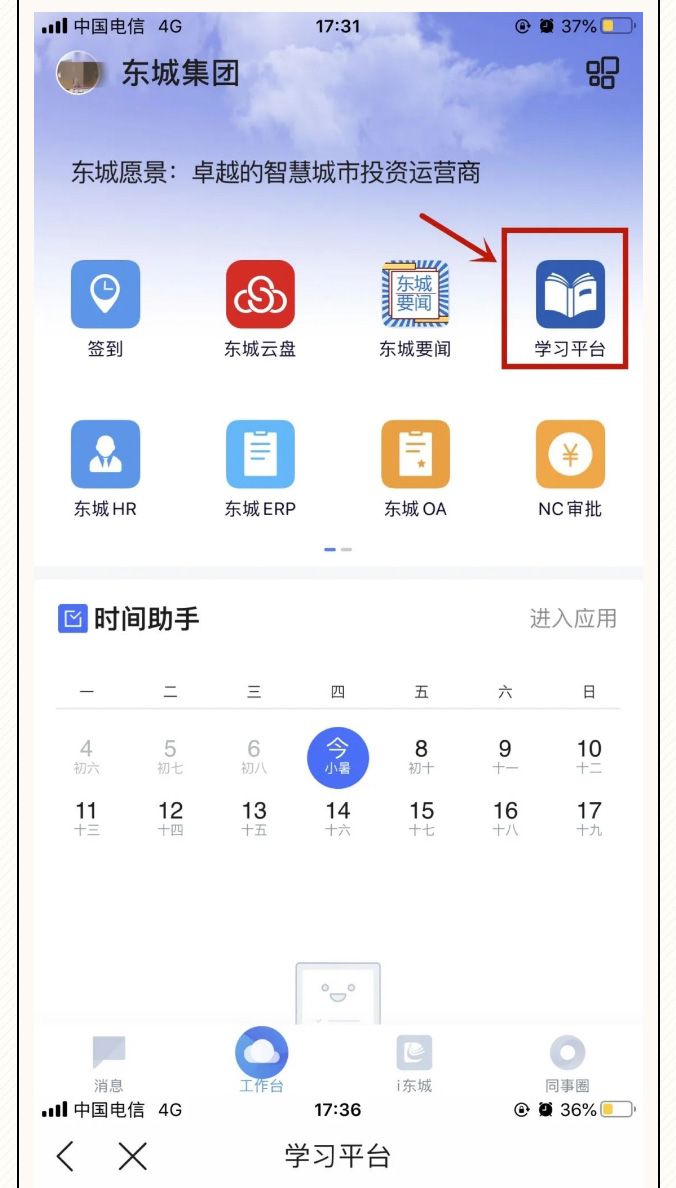
Task: Tap 进入应用 for 时间助手
Action: click(x=572, y=619)
